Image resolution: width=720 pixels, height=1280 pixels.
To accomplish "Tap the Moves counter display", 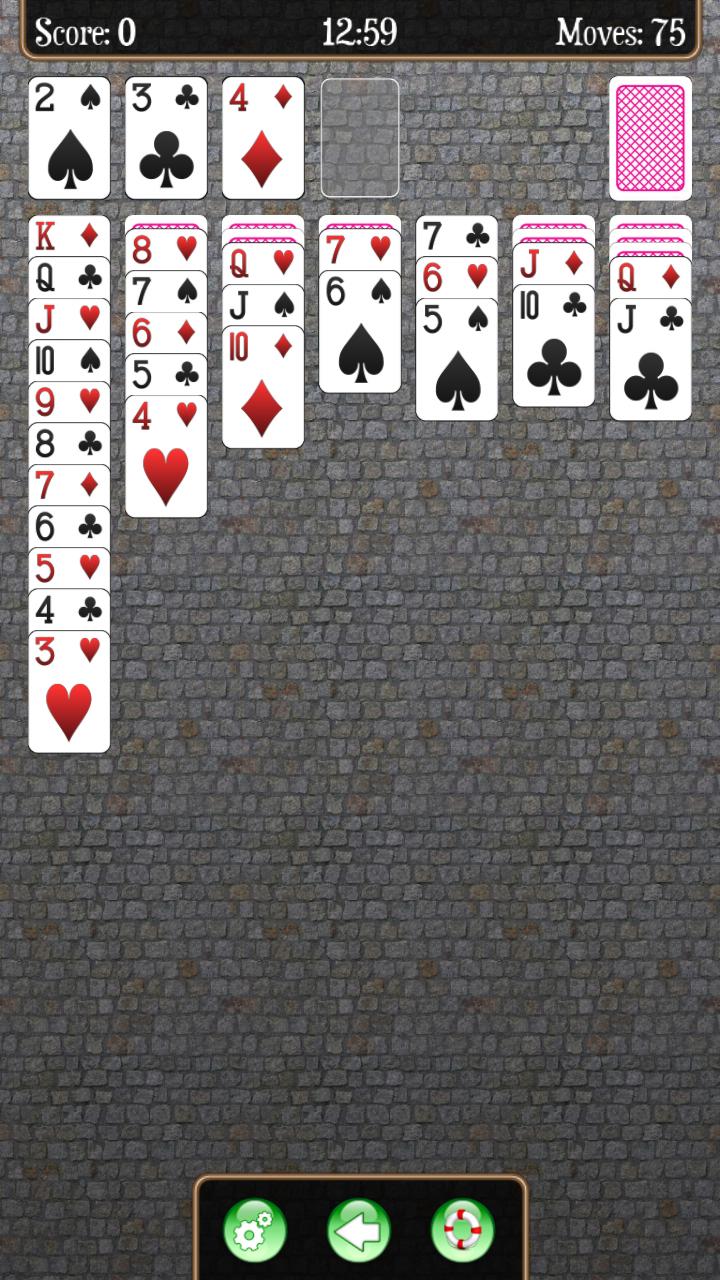I will click(619, 31).
